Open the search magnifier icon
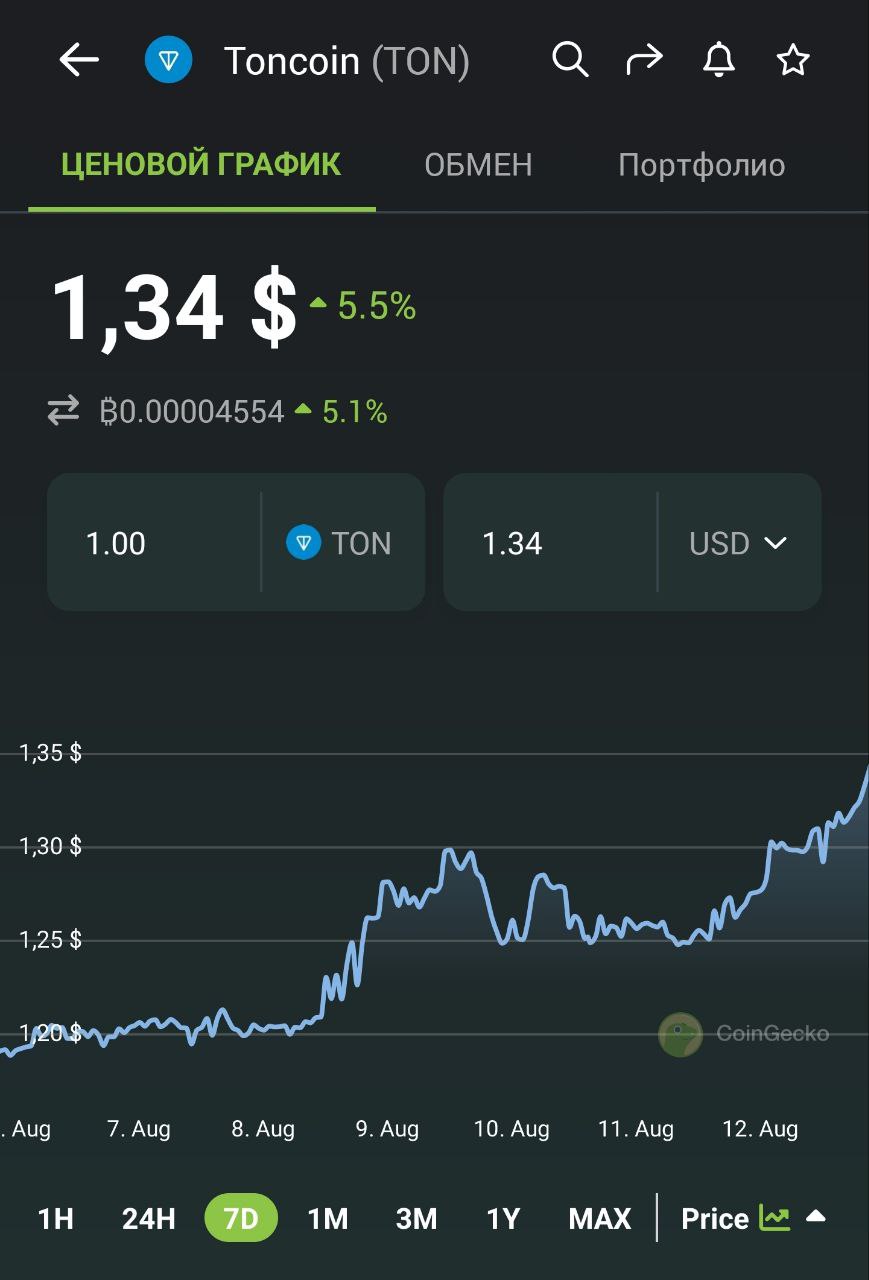The height and width of the screenshot is (1280, 869). pos(570,61)
